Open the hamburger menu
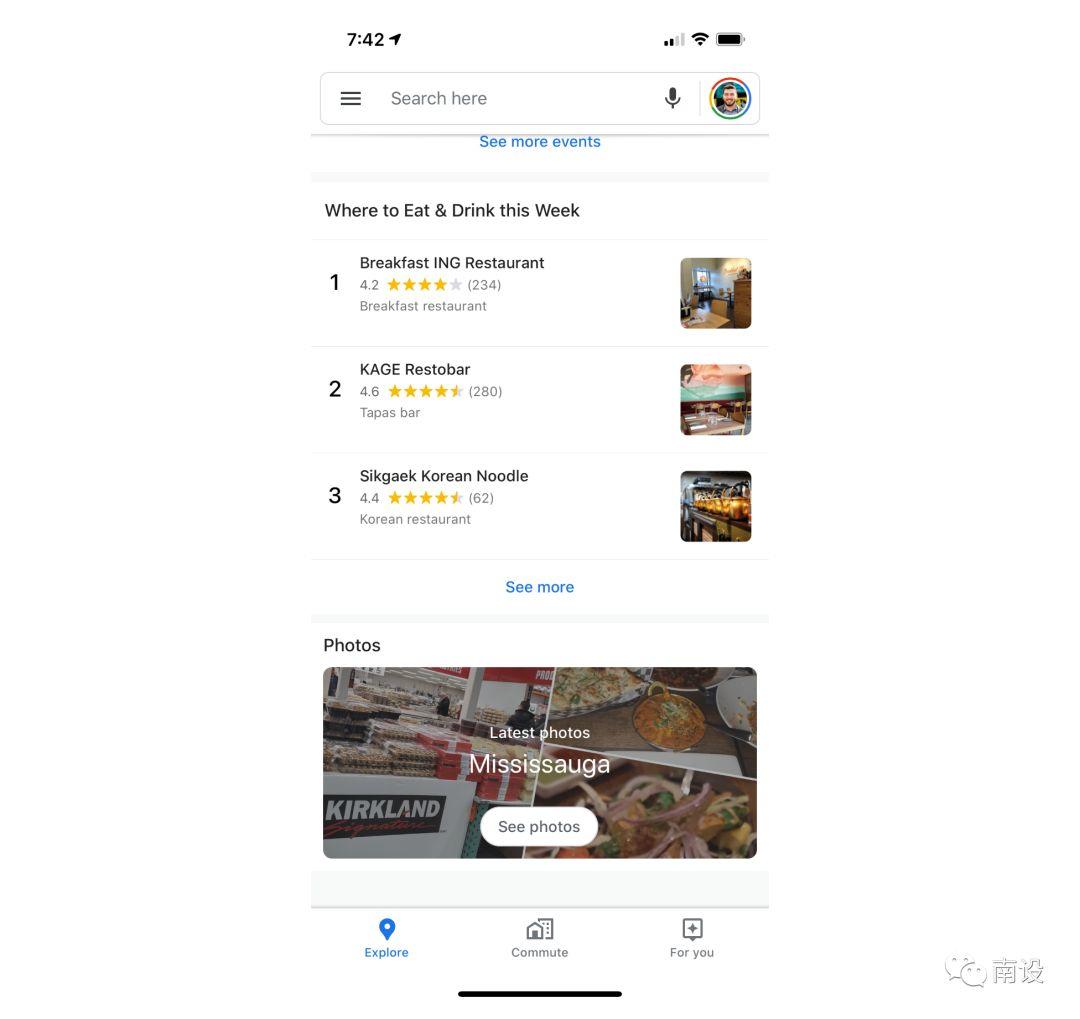 pos(350,98)
